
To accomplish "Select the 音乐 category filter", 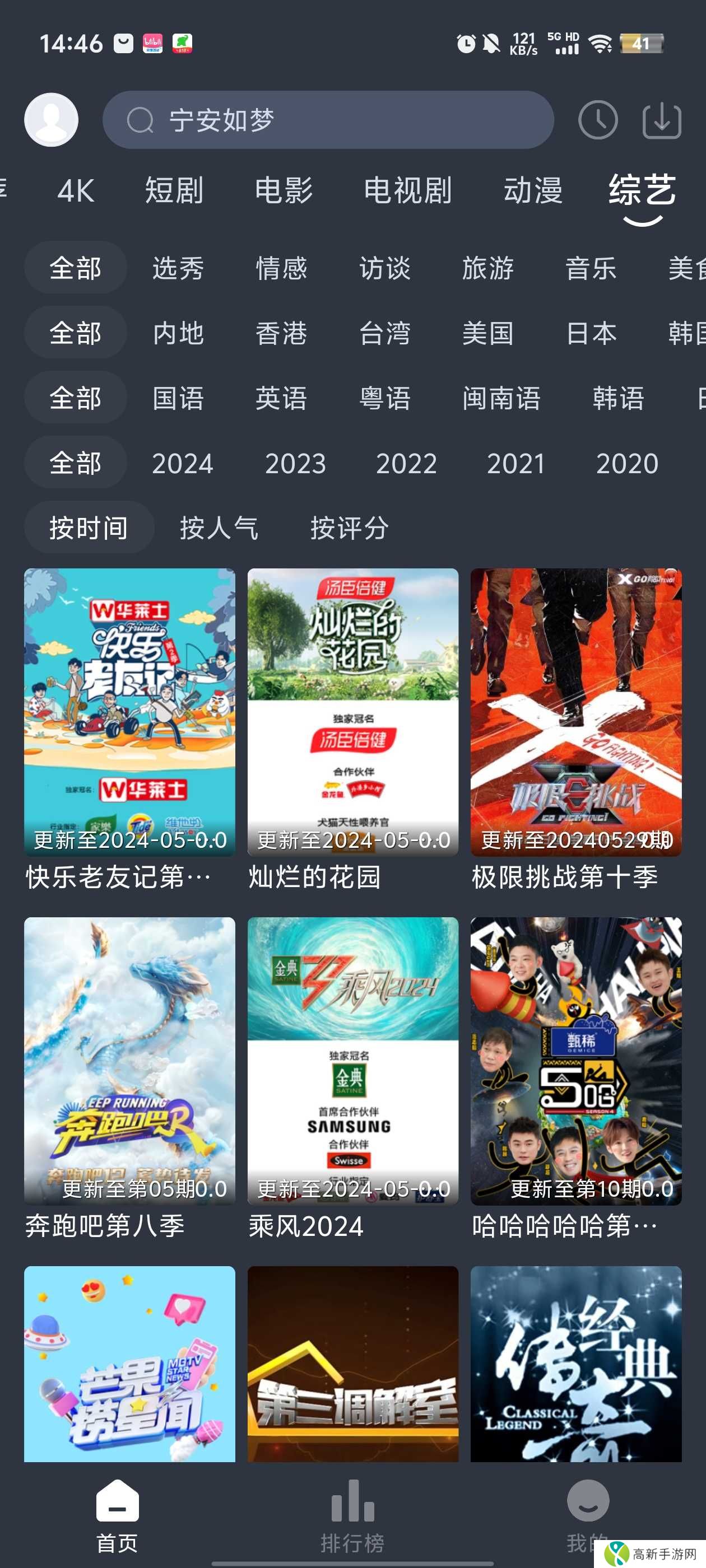I will tap(588, 268).
